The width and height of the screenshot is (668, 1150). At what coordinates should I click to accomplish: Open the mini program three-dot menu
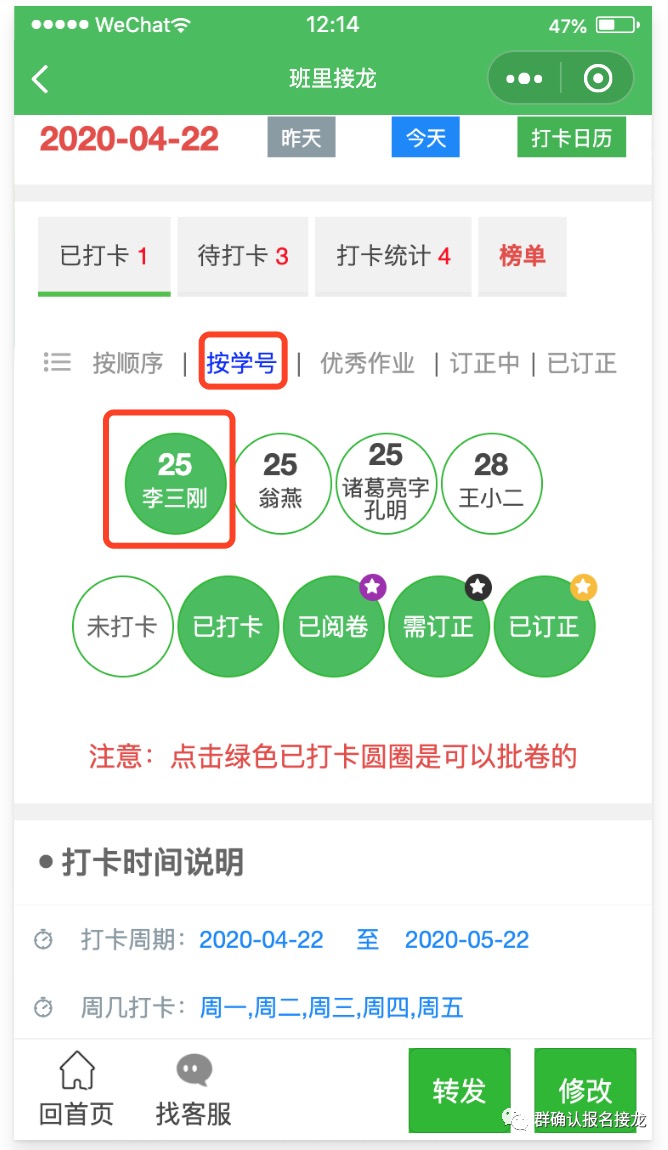pyautogui.click(x=524, y=79)
